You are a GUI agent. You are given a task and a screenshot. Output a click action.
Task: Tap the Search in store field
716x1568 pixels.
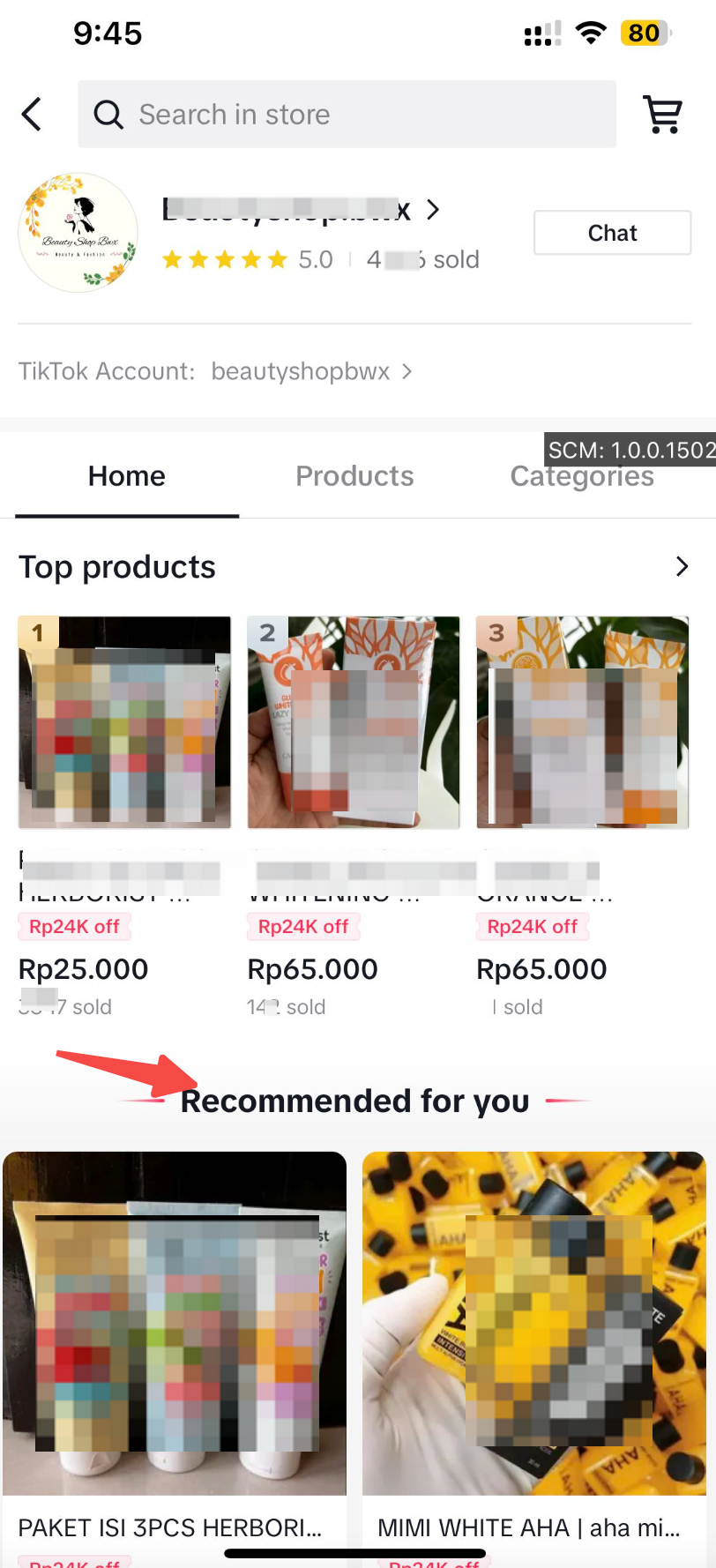pyautogui.click(x=347, y=115)
